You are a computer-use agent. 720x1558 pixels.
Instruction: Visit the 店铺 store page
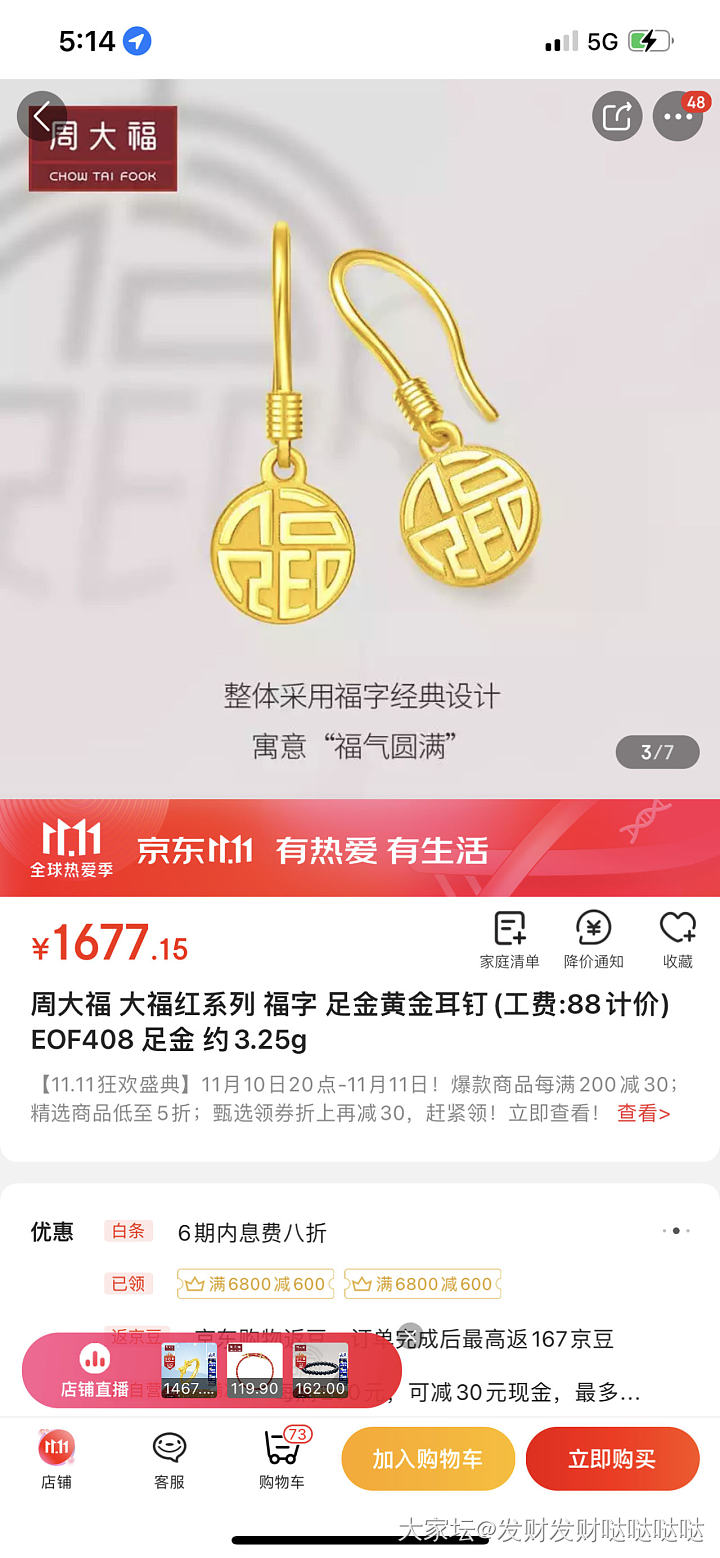56,1459
